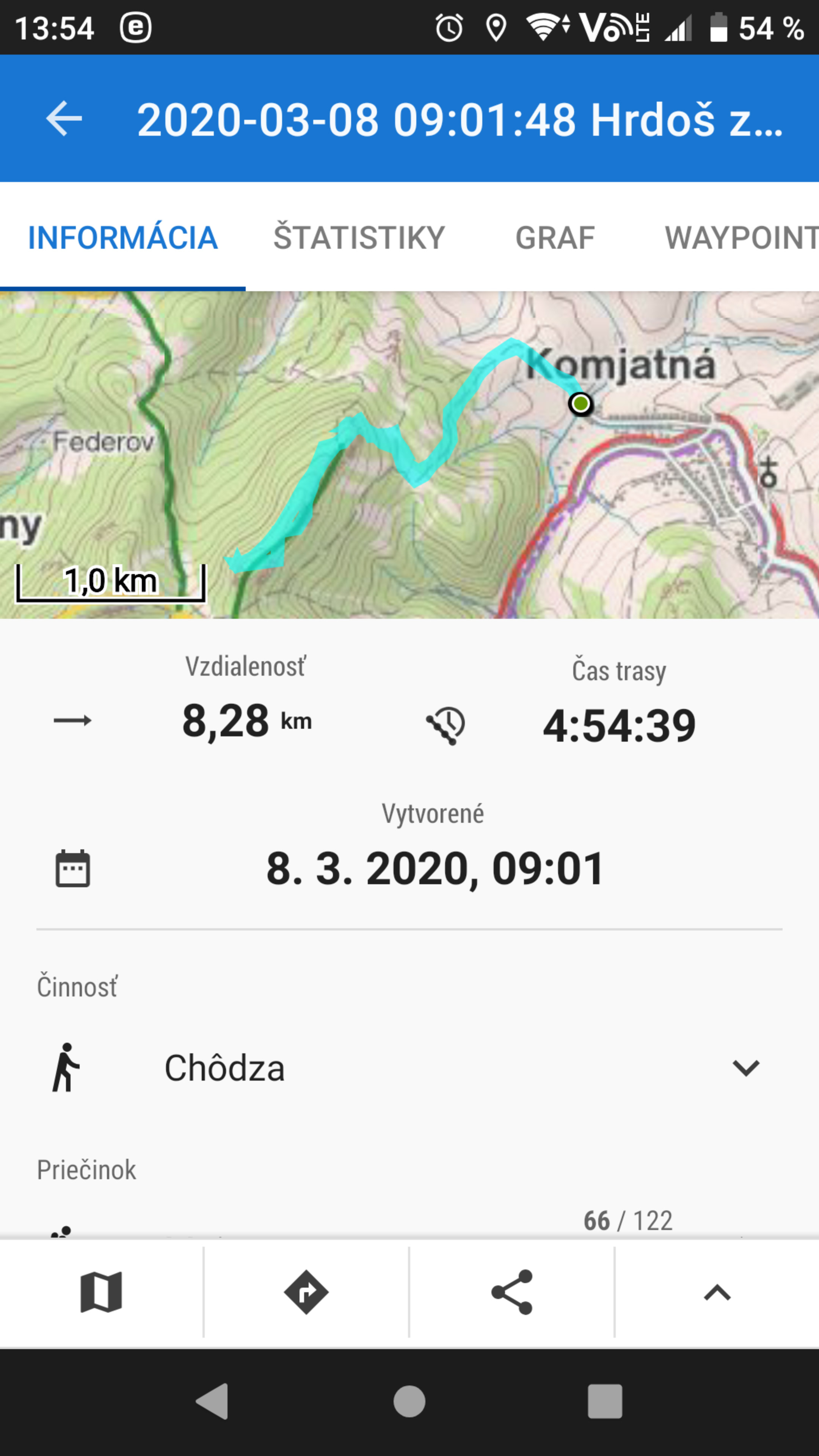Image resolution: width=819 pixels, height=1456 pixels.
Task: Start navigation along this track
Action: (x=306, y=1292)
